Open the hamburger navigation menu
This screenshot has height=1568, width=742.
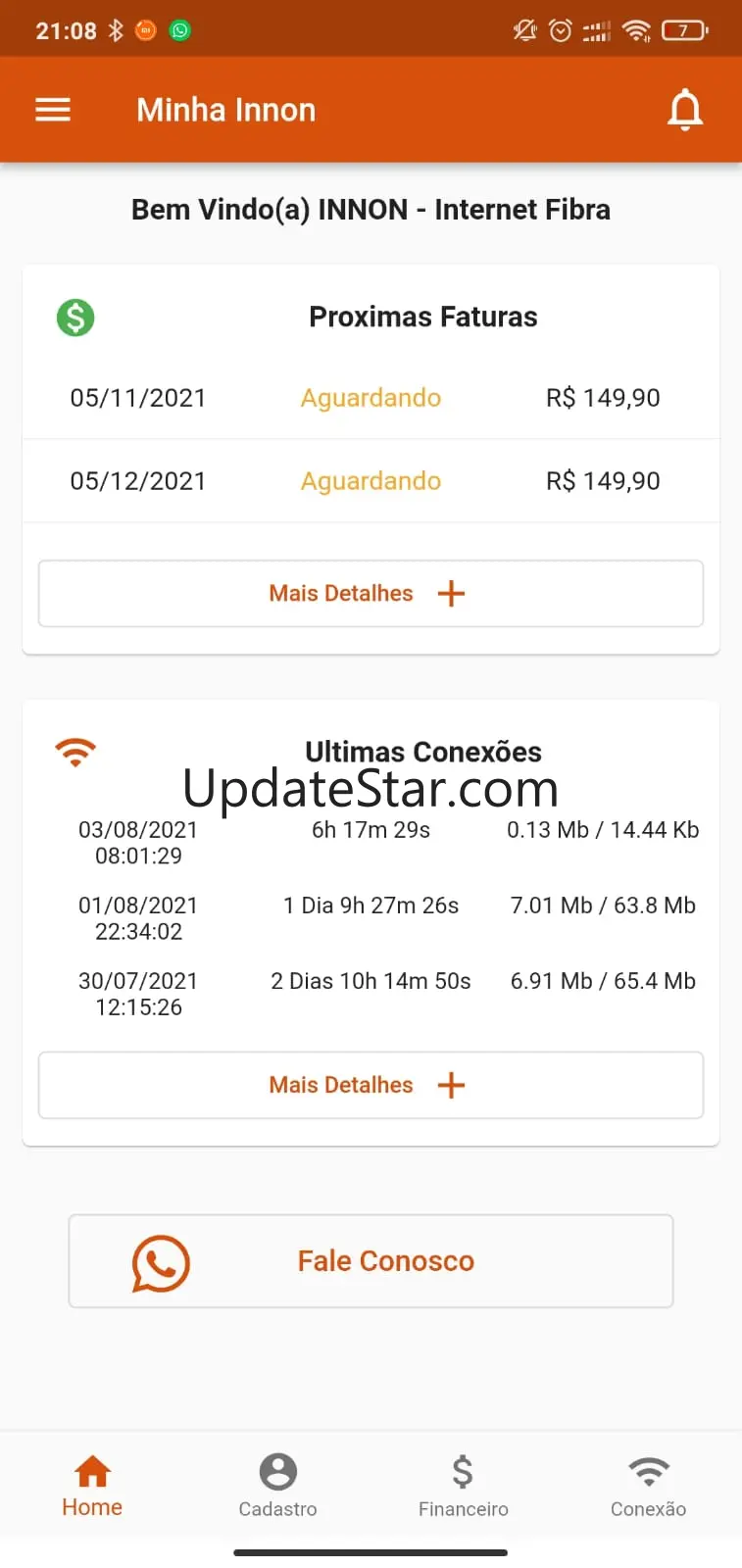(53, 110)
